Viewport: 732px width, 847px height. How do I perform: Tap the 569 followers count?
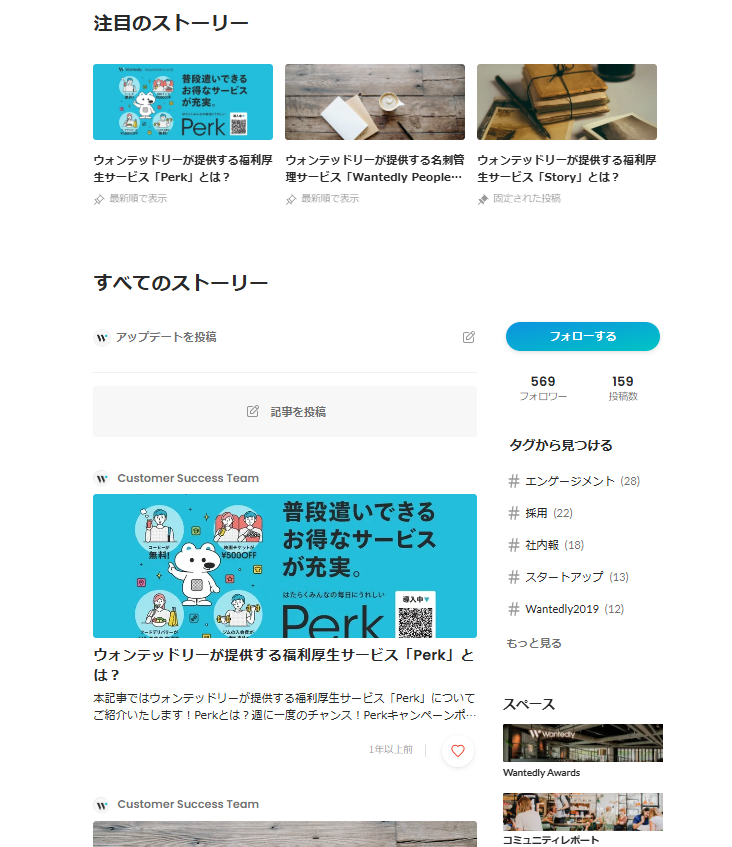543,388
